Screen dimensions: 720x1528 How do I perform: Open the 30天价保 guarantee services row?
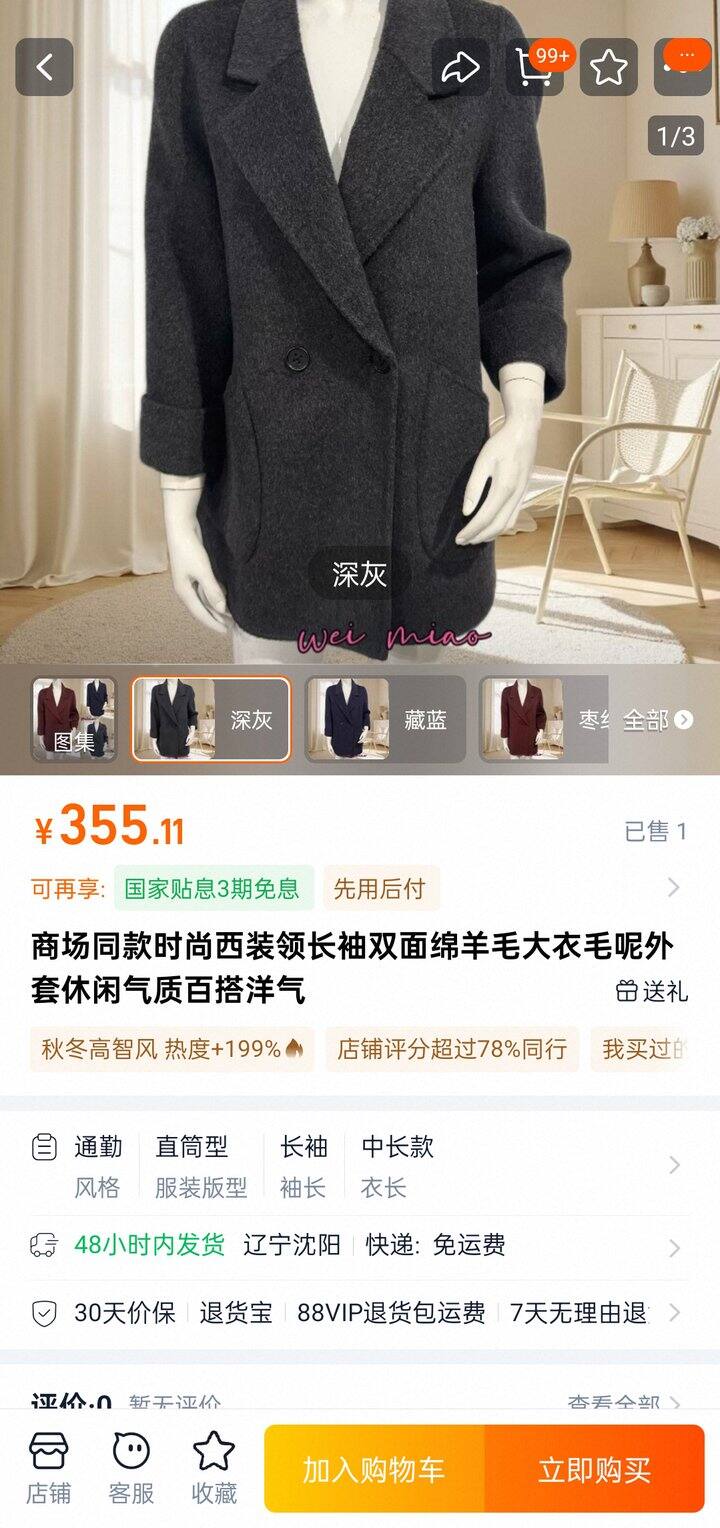click(x=360, y=1313)
